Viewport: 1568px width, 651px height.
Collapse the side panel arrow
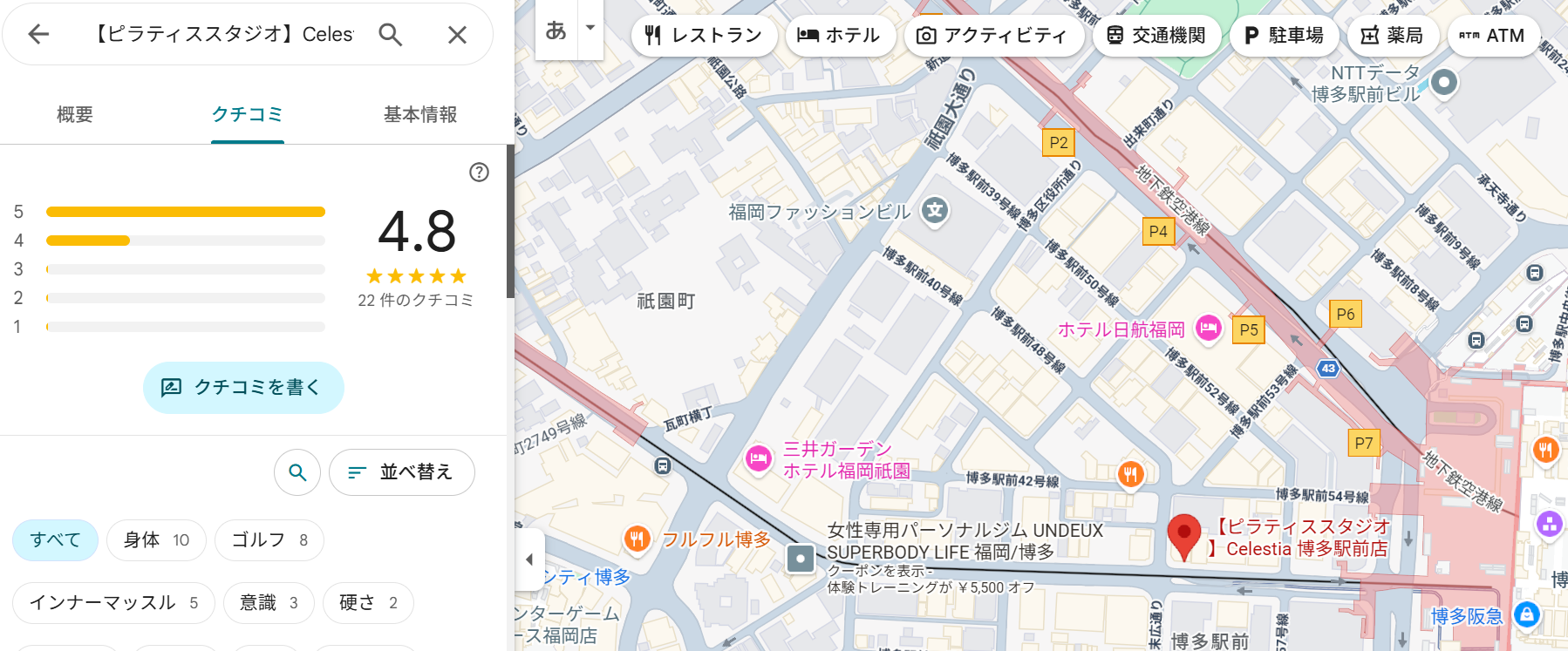(x=529, y=559)
